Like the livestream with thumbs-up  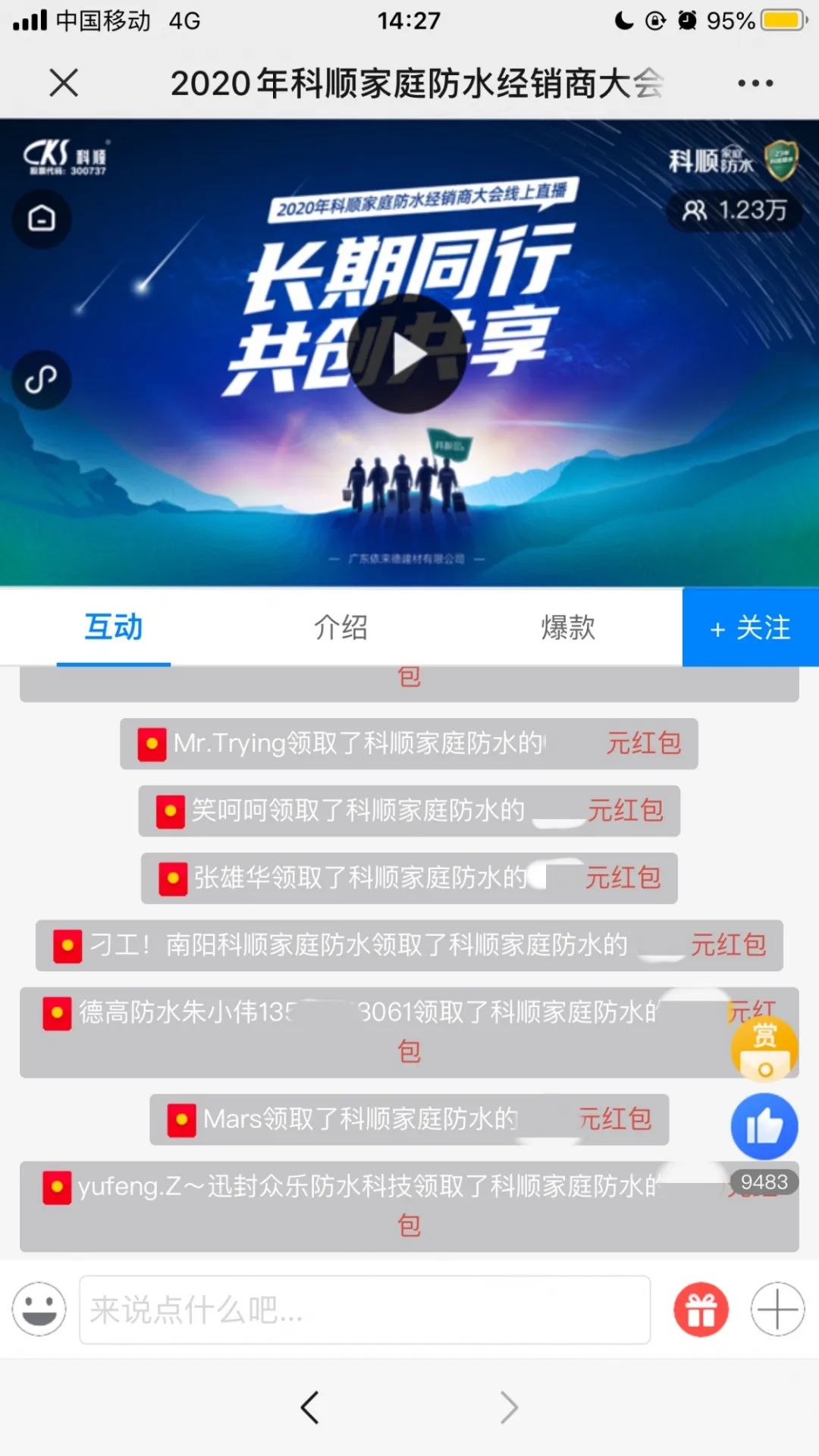[x=764, y=1127]
